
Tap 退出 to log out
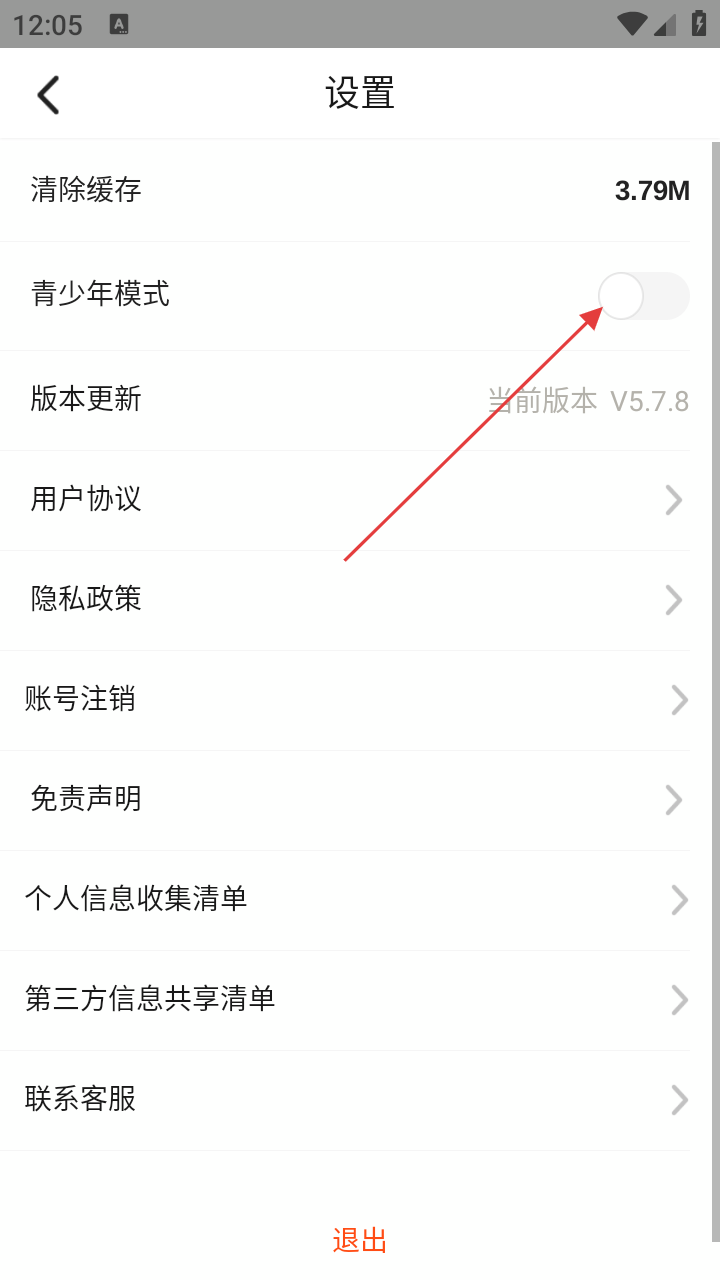(360, 1240)
